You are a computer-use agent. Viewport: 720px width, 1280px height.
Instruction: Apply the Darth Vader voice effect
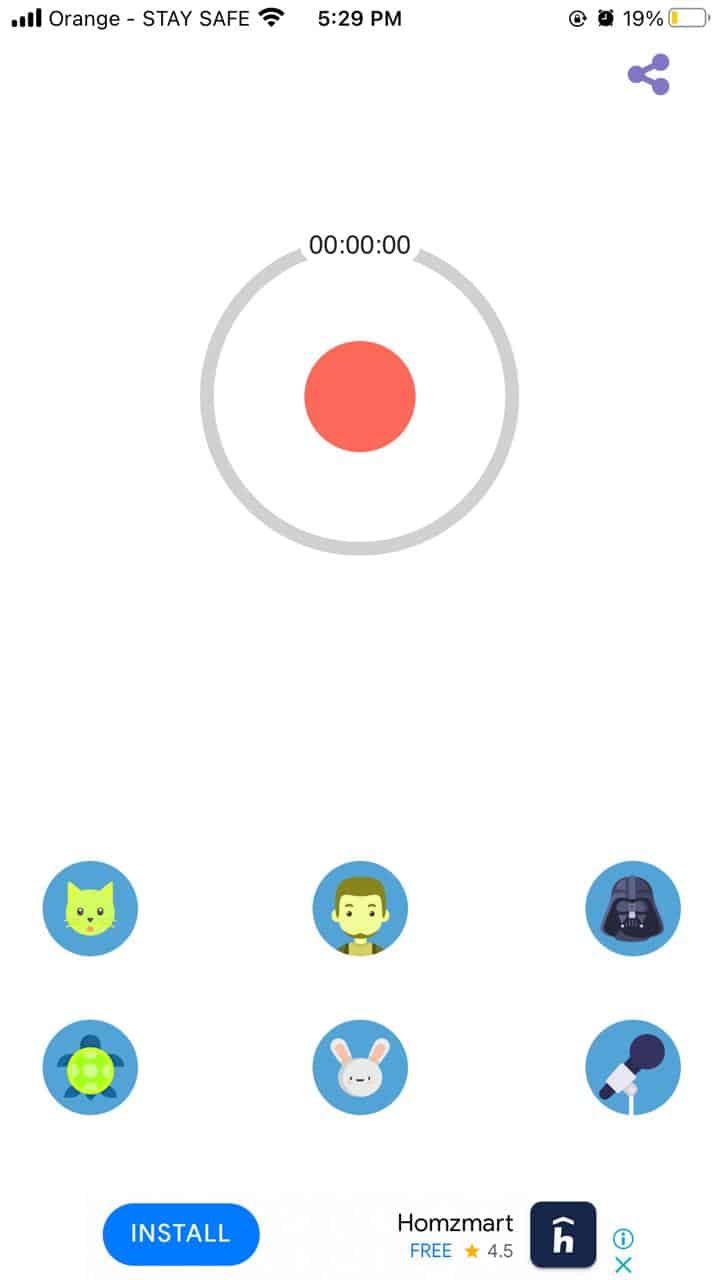632,908
